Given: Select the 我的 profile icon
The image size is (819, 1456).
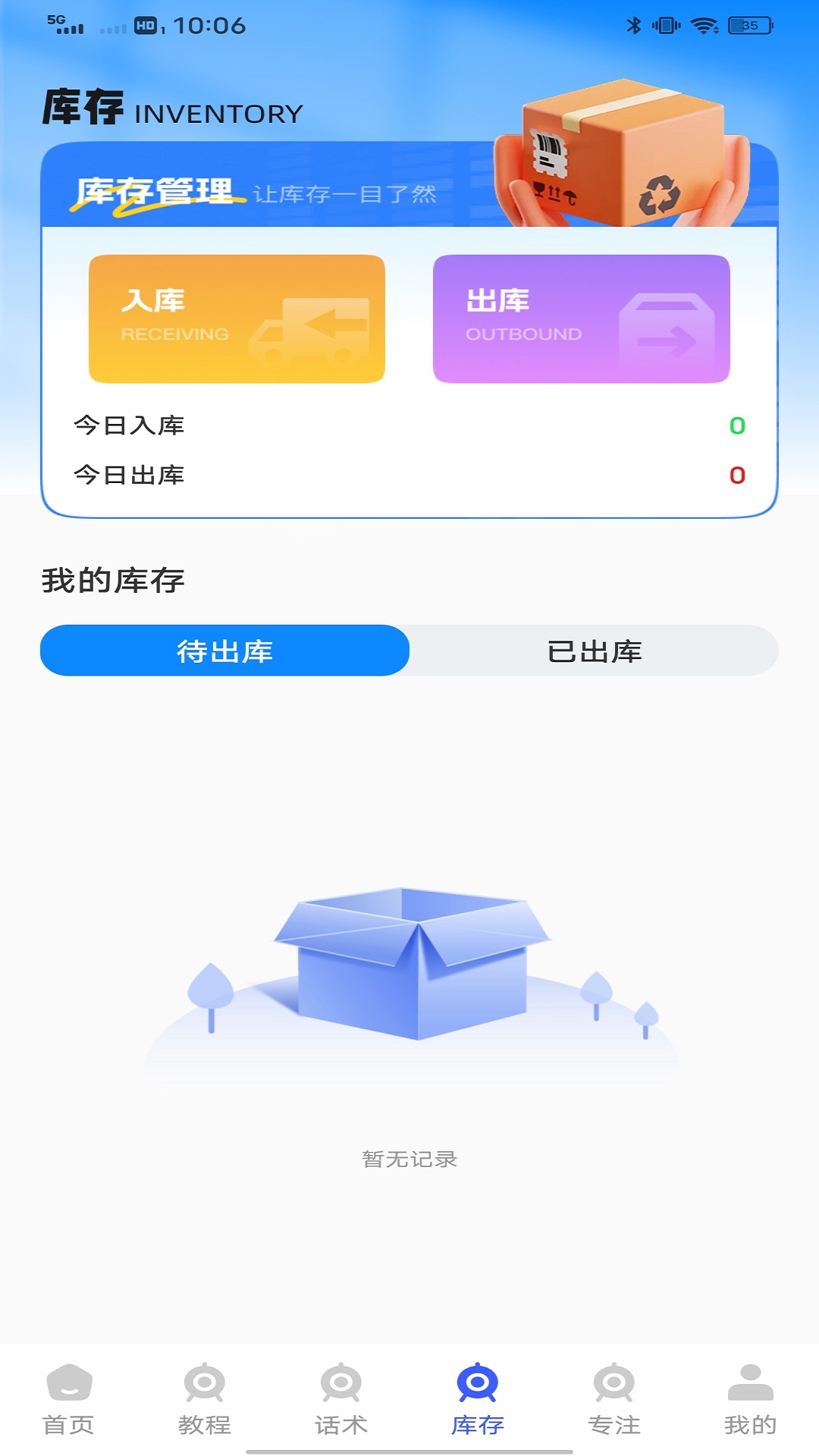Looking at the screenshot, I should click(x=751, y=1399).
